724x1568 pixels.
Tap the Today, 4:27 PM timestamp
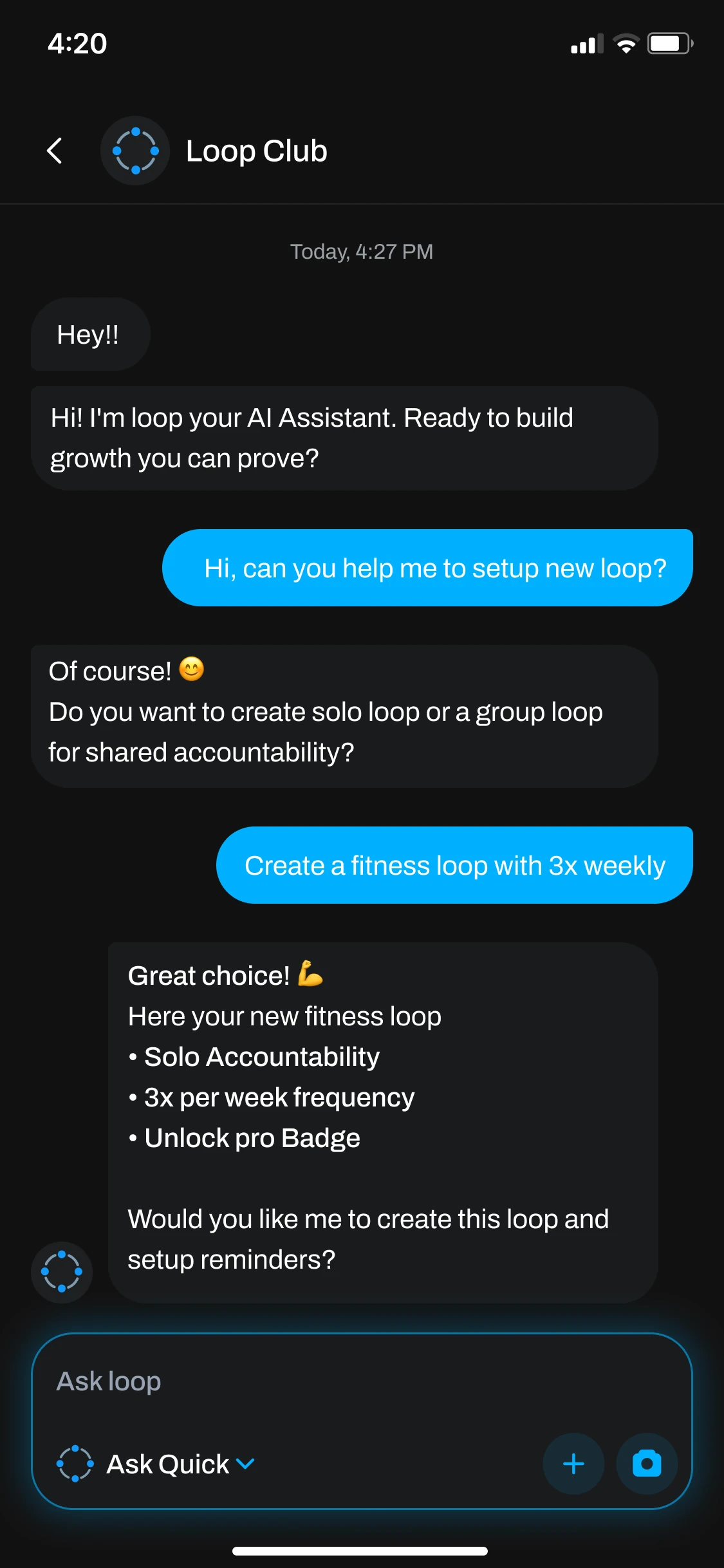point(362,251)
